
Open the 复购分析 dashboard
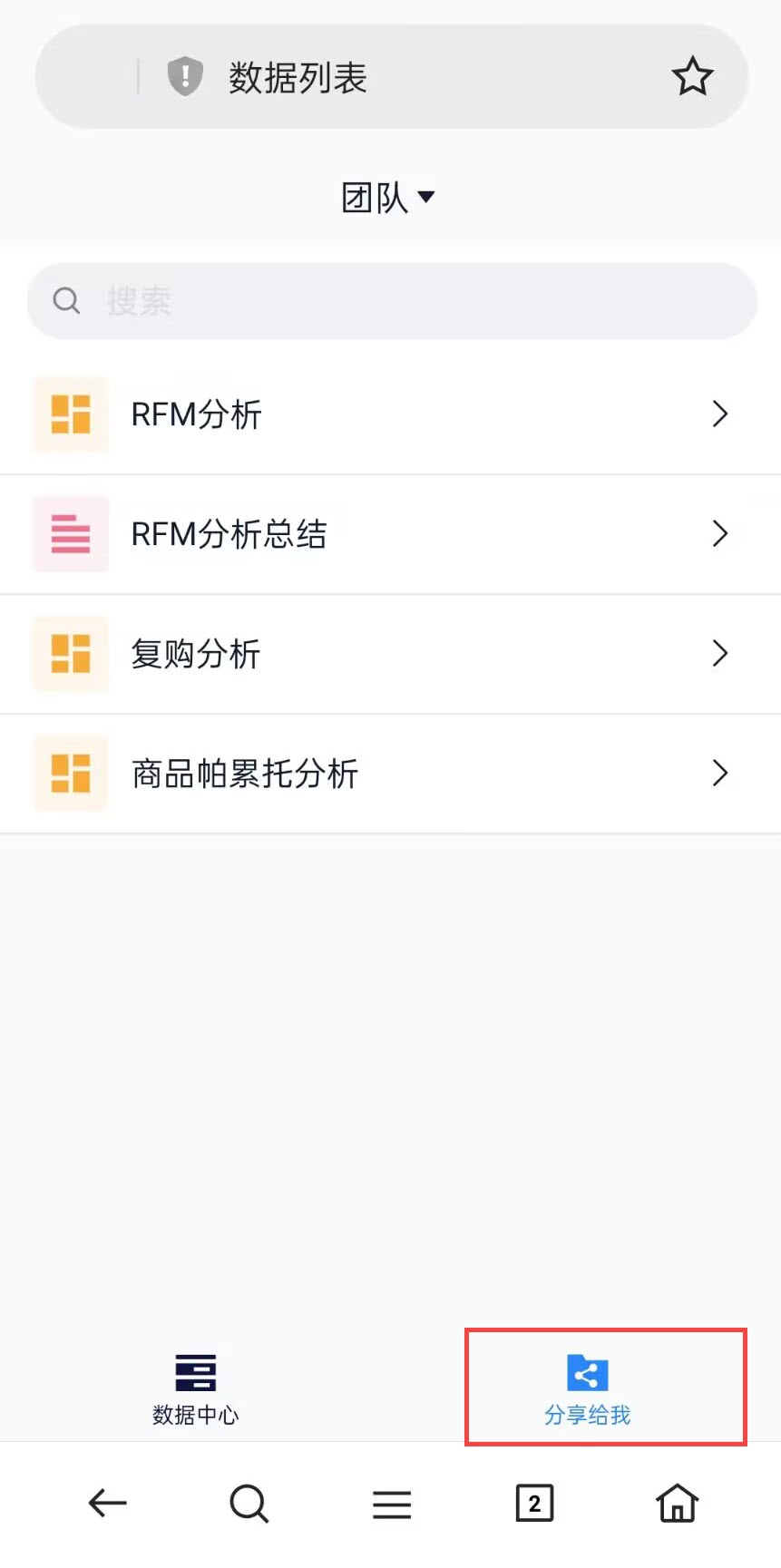tap(390, 654)
